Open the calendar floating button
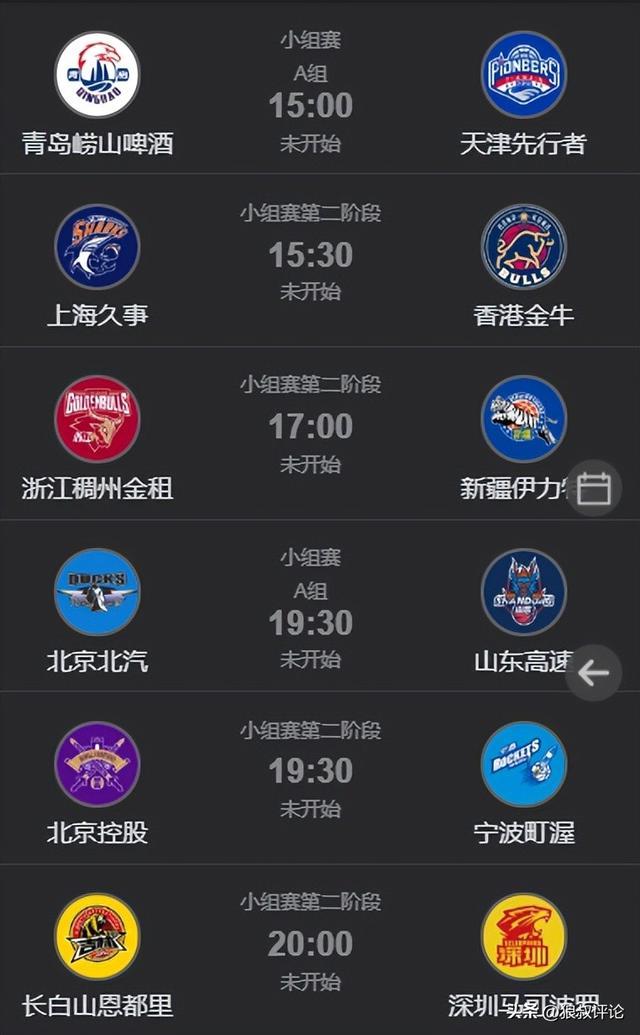The width and height of the screenshot is (640, 1035). 593,488
